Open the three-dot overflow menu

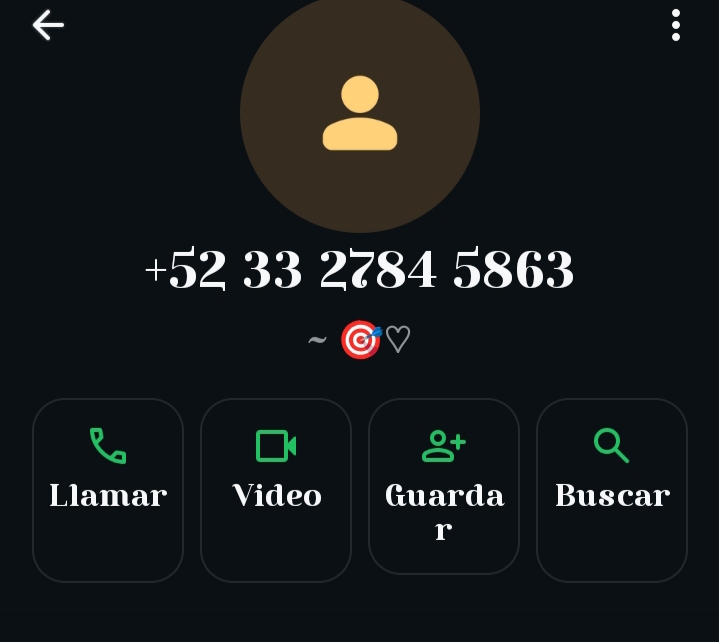(x=676, y=26)
